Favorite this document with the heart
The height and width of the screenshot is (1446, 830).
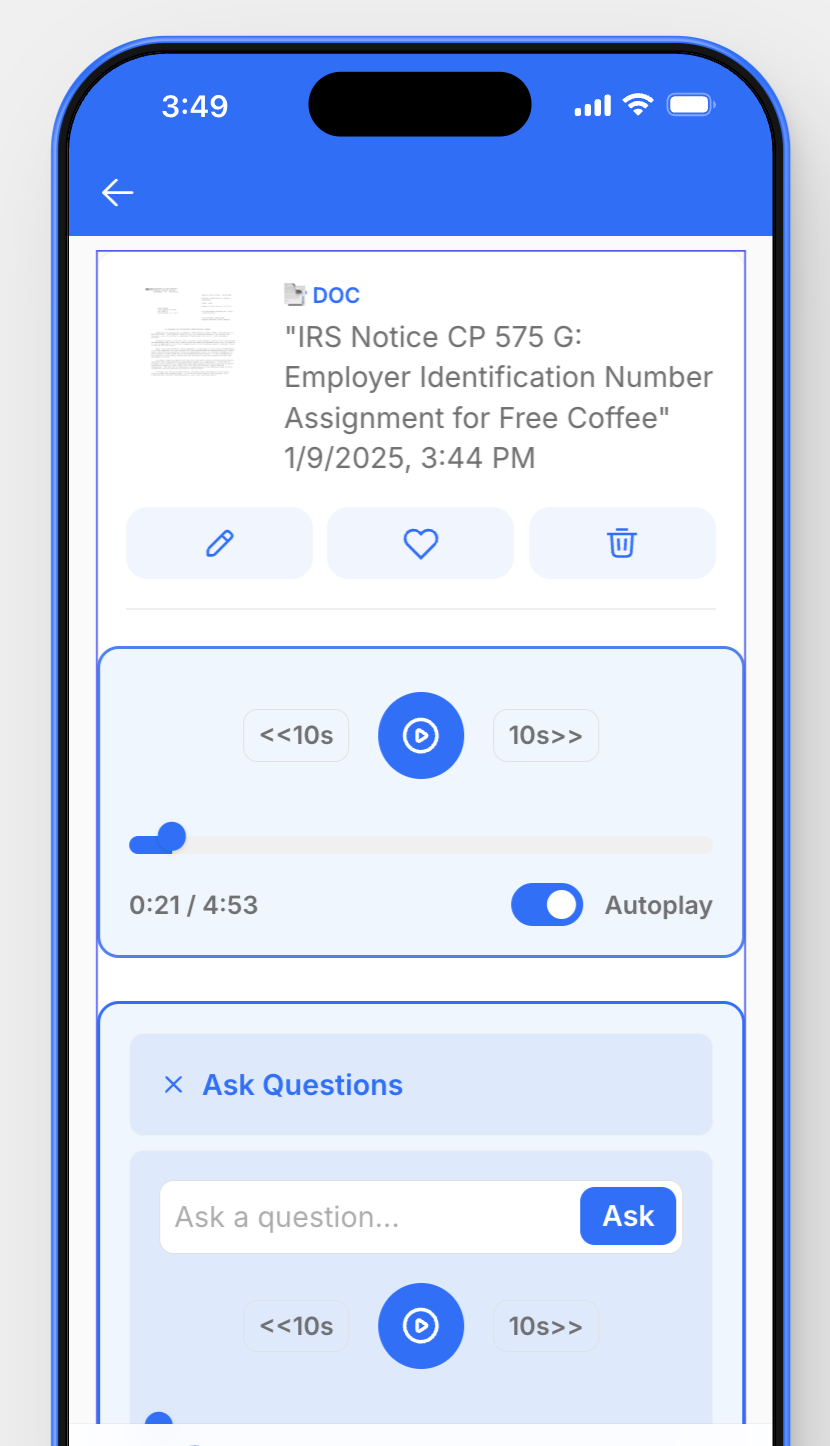(420, 543)
